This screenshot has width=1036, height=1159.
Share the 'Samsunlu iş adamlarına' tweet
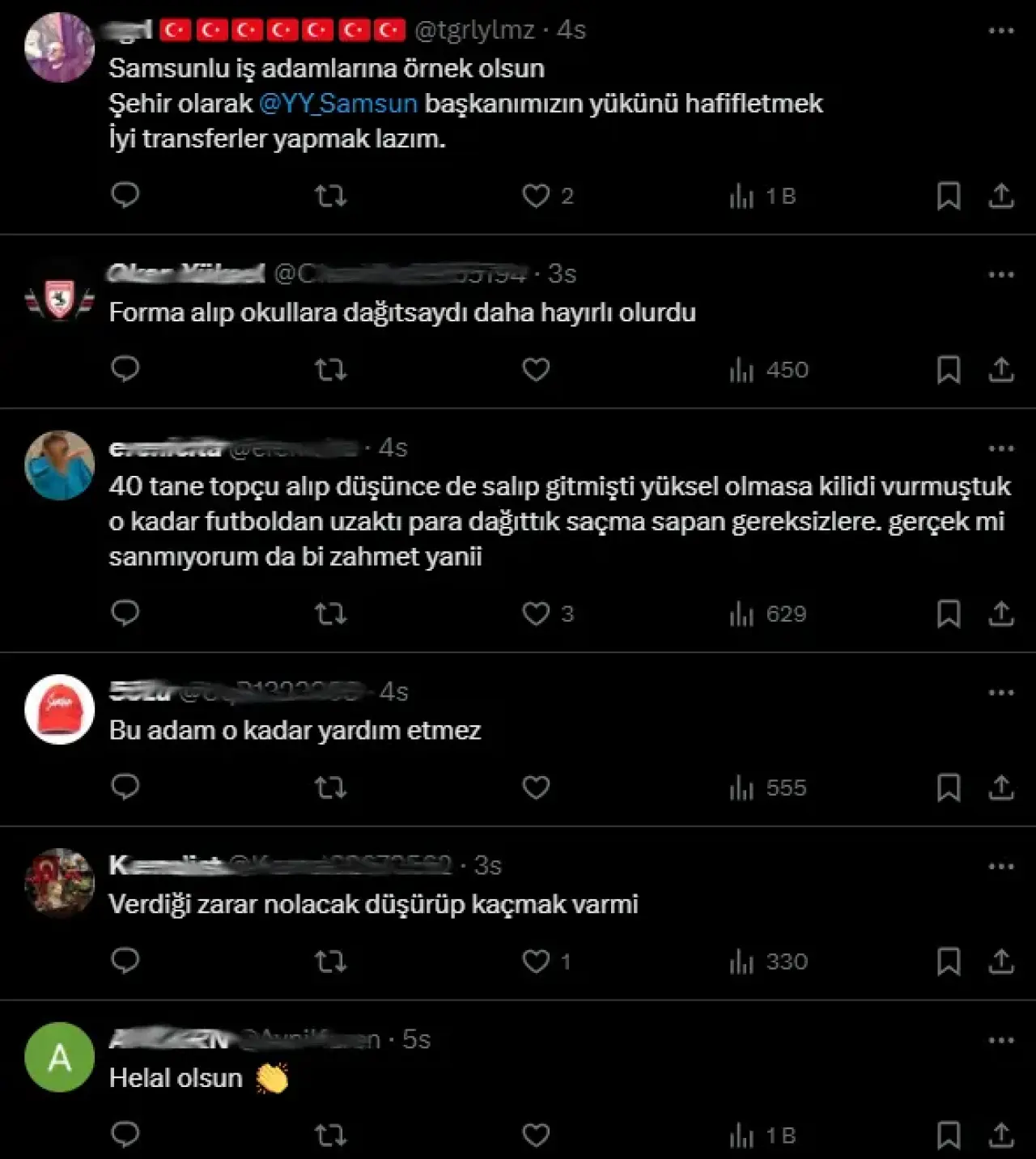click(1001, 196)
